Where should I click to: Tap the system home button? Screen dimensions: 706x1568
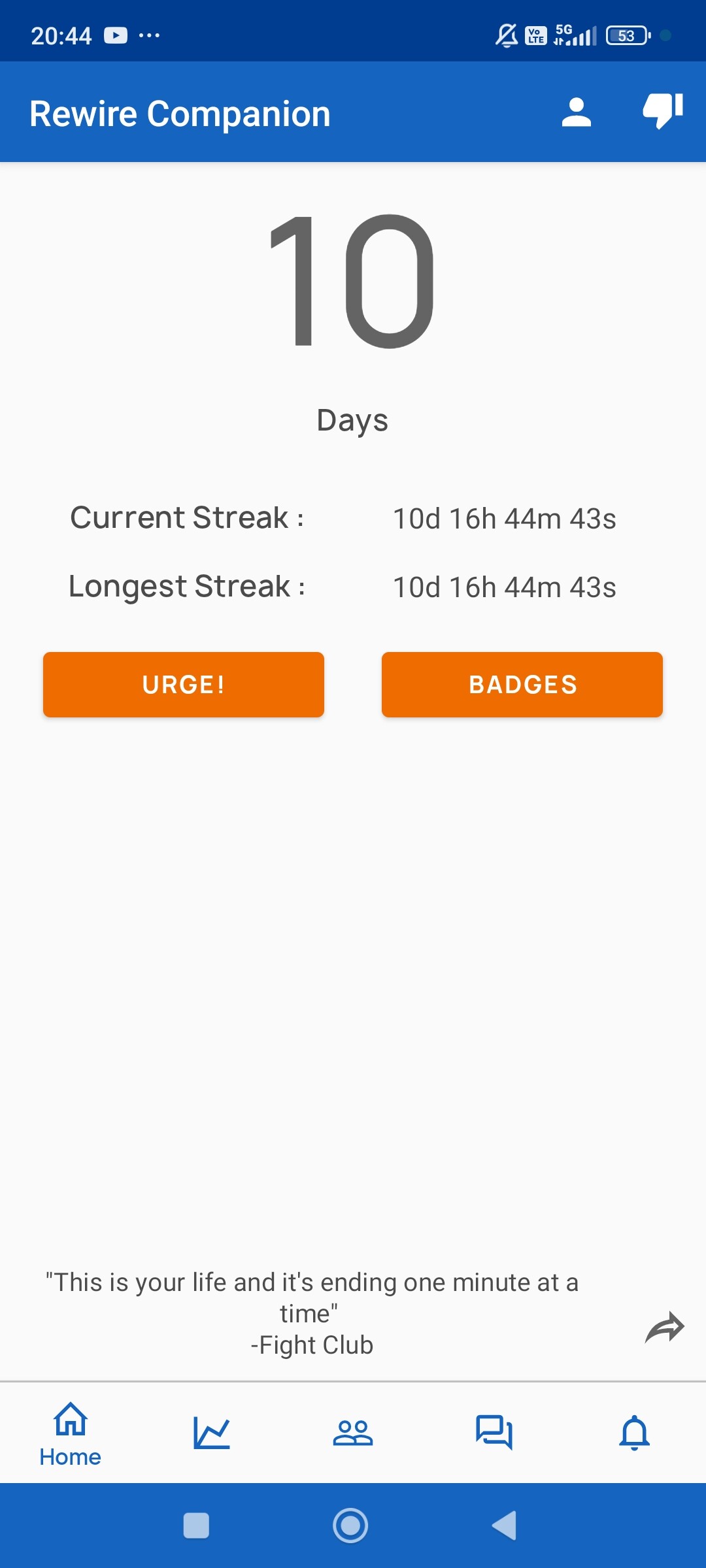pyautogui.click(x=350, y=1526)
